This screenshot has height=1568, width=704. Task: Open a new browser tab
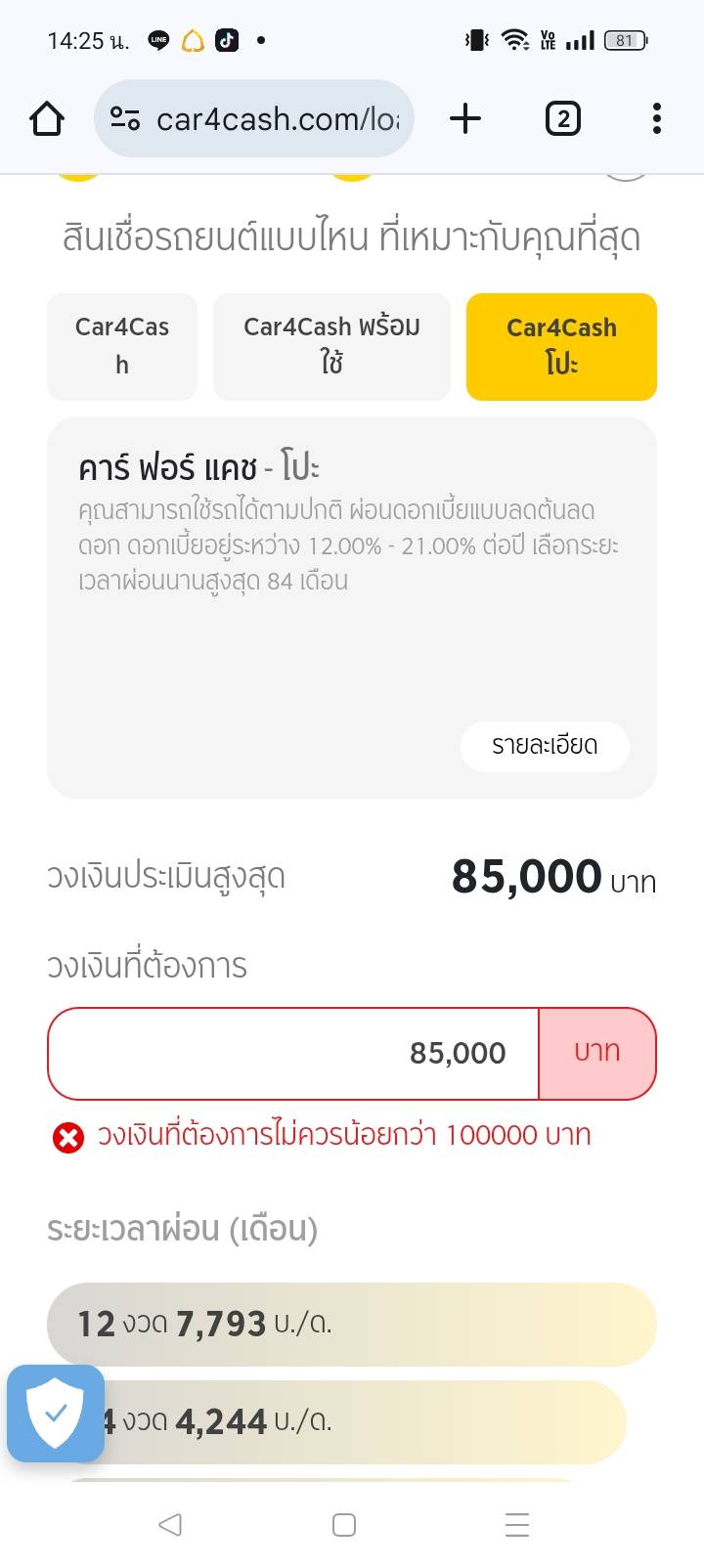pos(465,119)
